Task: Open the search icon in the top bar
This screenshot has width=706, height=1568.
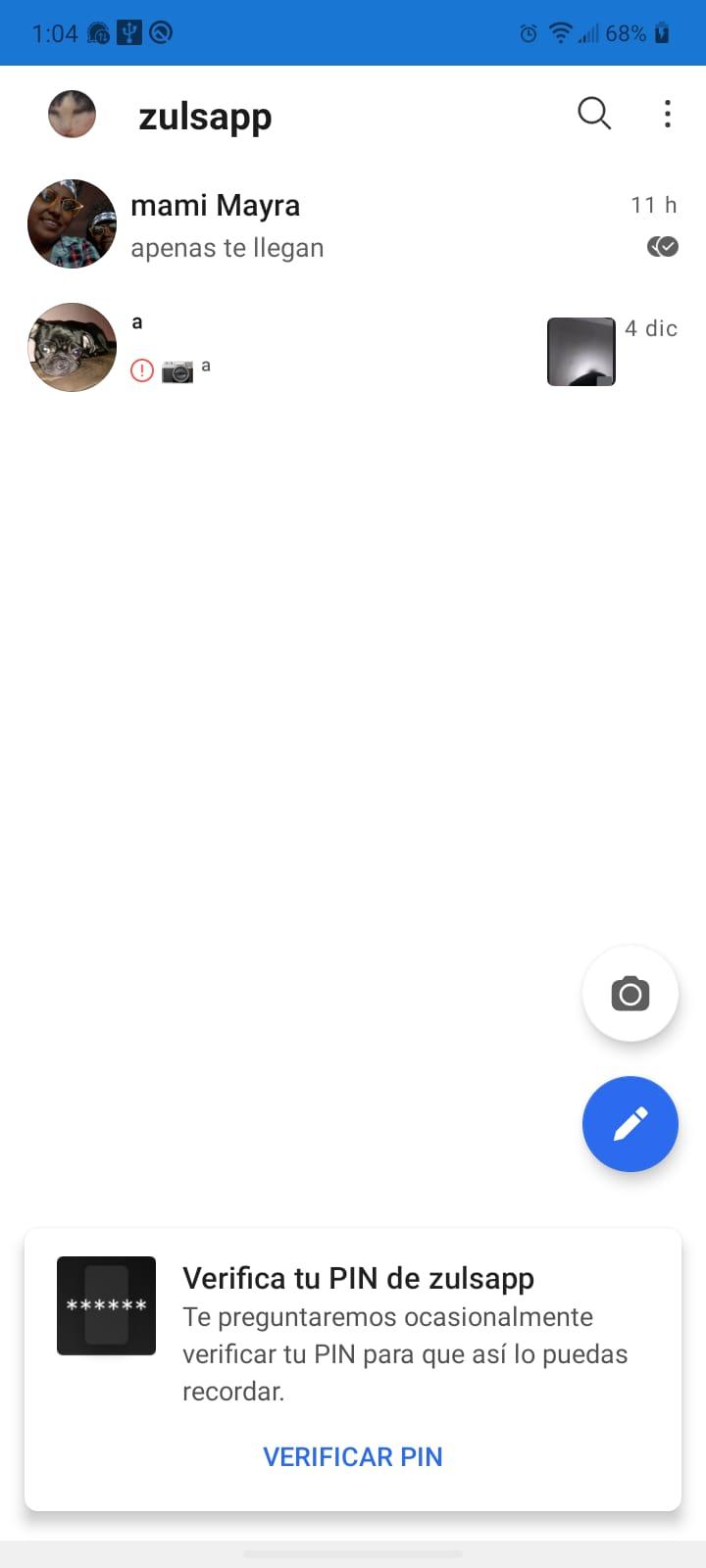Action: click(x=594, y=114)
